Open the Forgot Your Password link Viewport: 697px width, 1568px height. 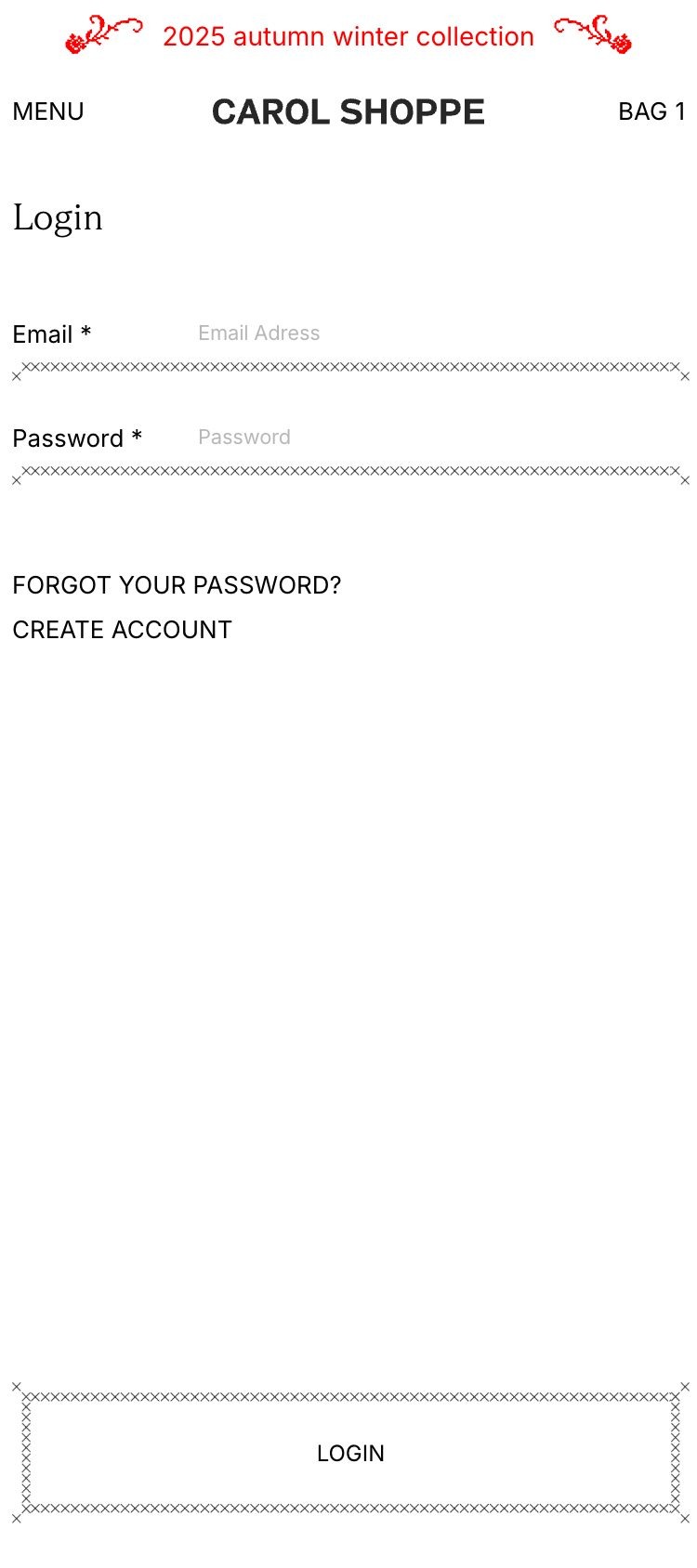coord(177,585)
